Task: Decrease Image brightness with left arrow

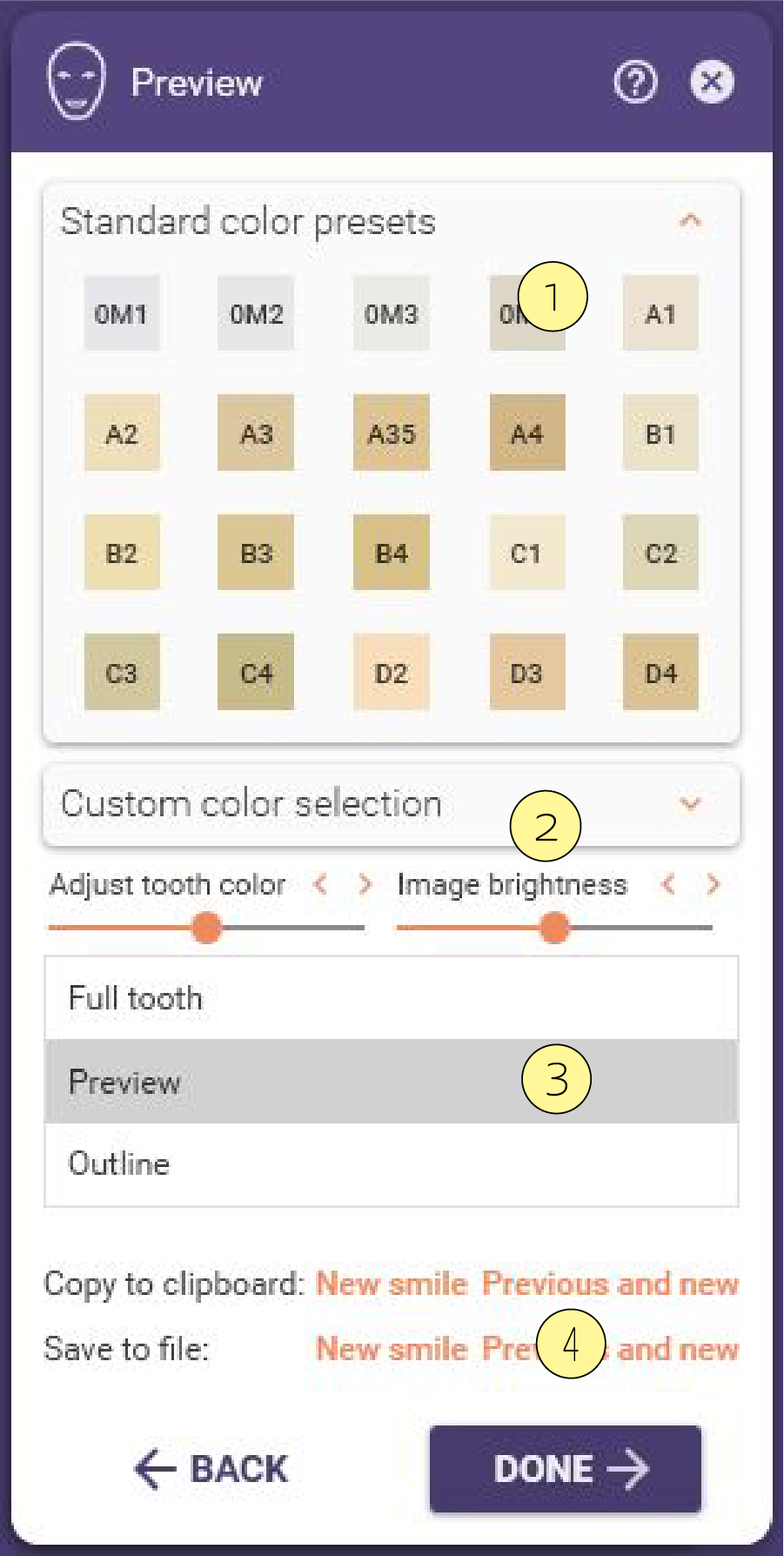Action: [x=668, y=885]
